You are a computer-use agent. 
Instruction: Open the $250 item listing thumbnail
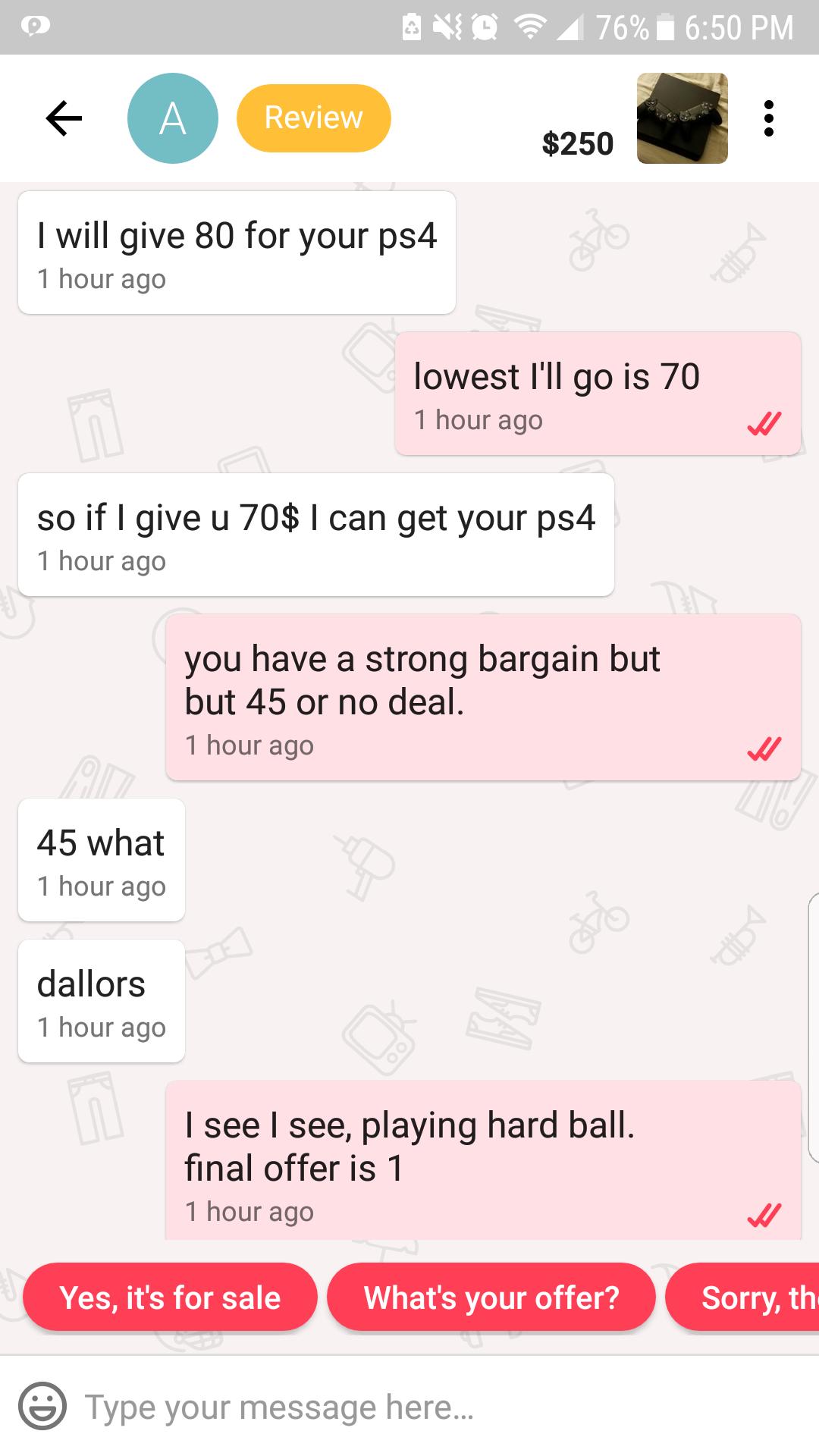(x=682, y=118)
